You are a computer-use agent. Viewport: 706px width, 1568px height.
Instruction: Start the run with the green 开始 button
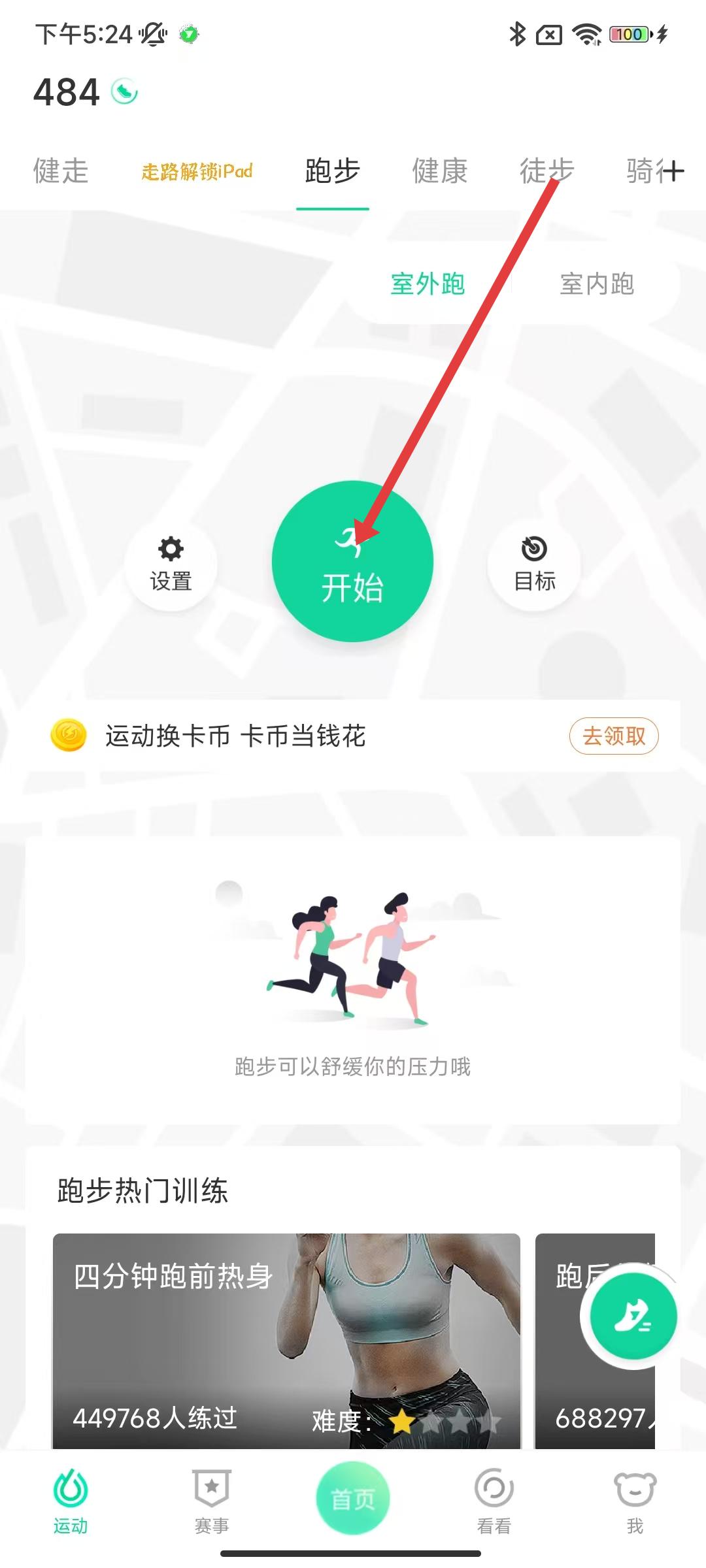pos(352,562)
